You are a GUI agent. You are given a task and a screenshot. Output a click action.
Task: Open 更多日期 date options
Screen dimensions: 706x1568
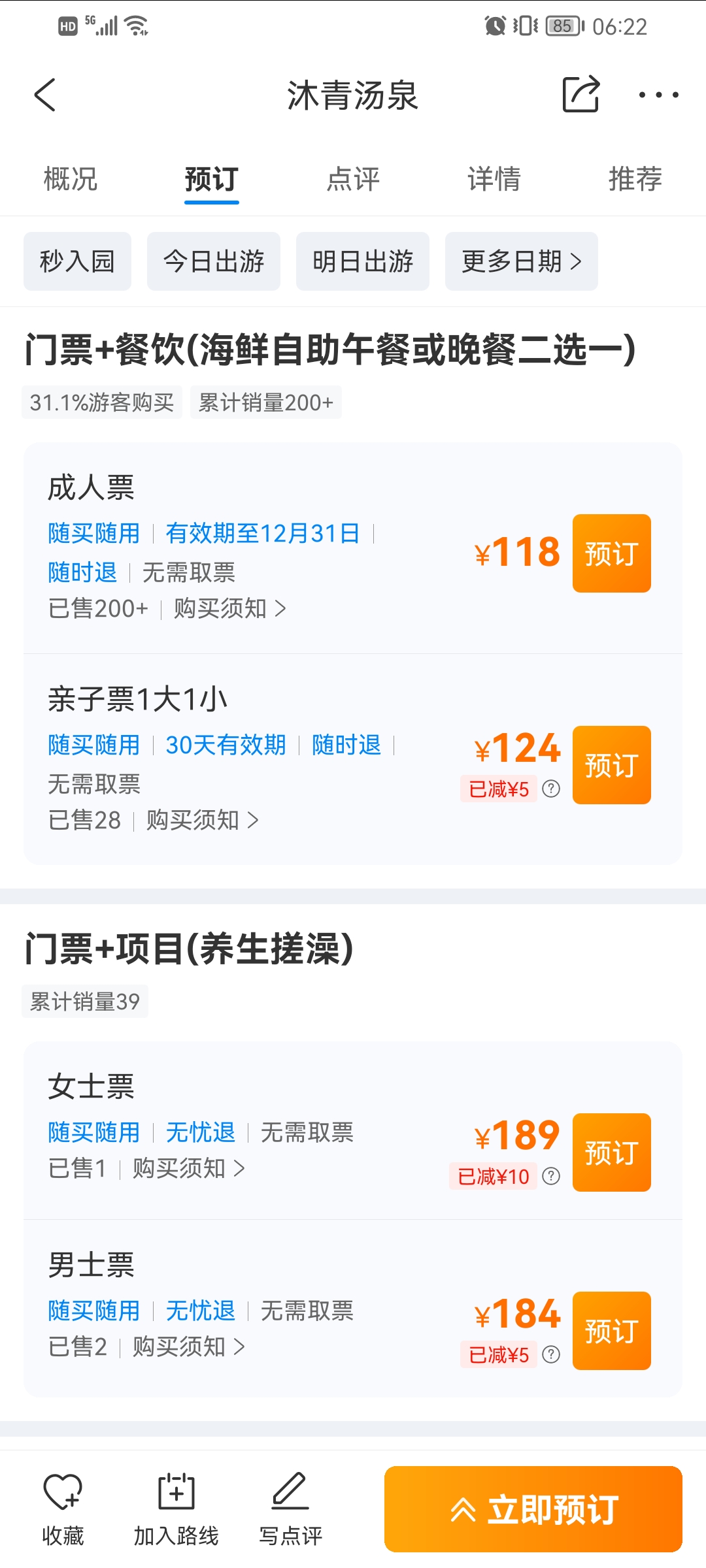pos(522,261)
